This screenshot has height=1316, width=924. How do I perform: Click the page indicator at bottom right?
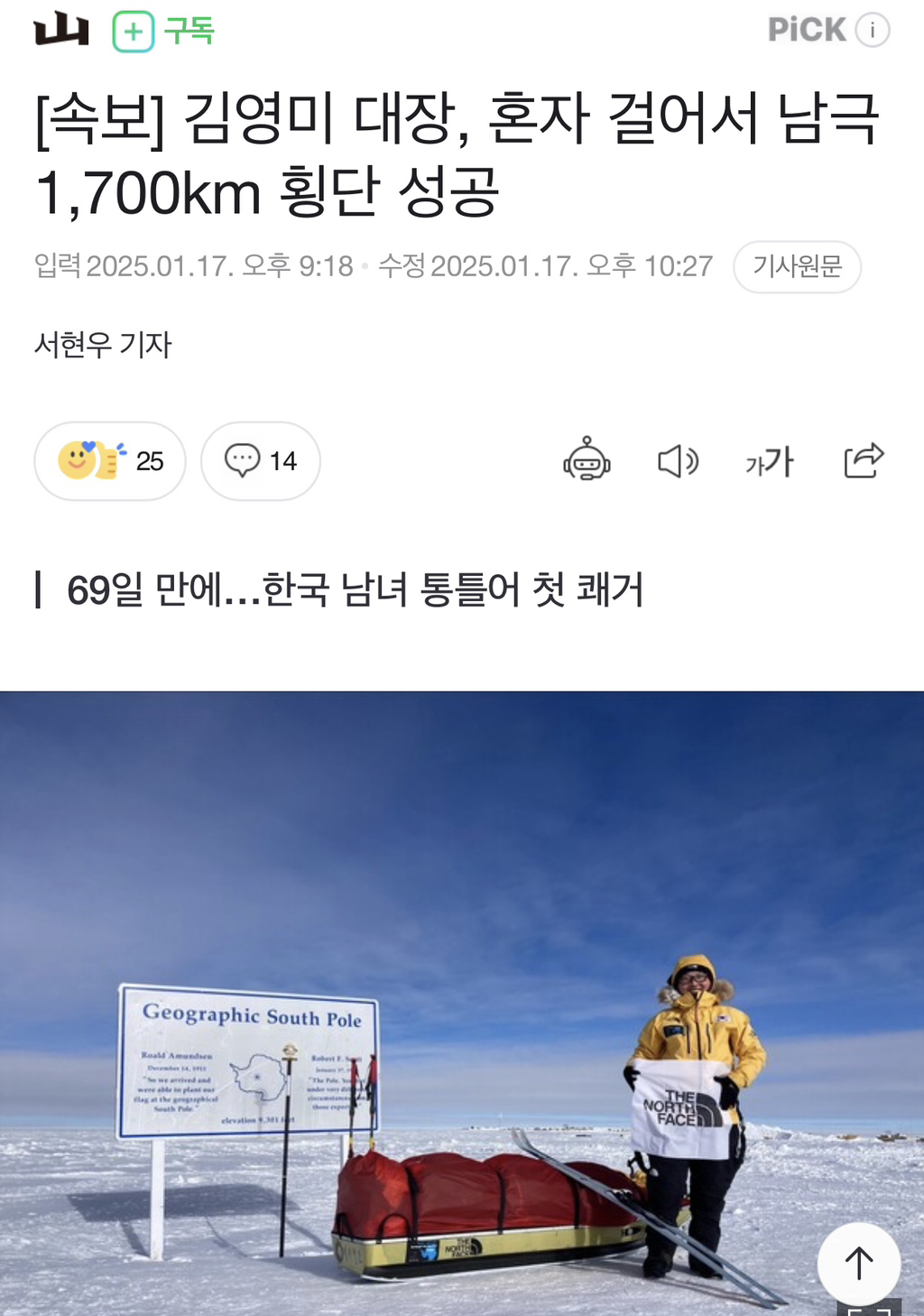click(868, 1311)
